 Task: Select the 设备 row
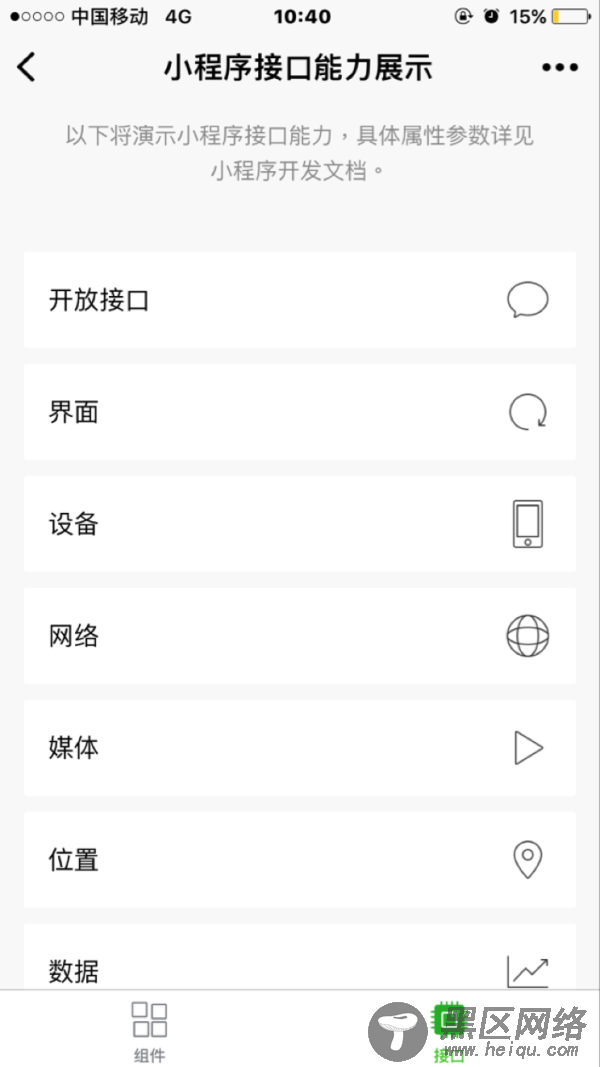pyautogui.click(x=300, y=524)
